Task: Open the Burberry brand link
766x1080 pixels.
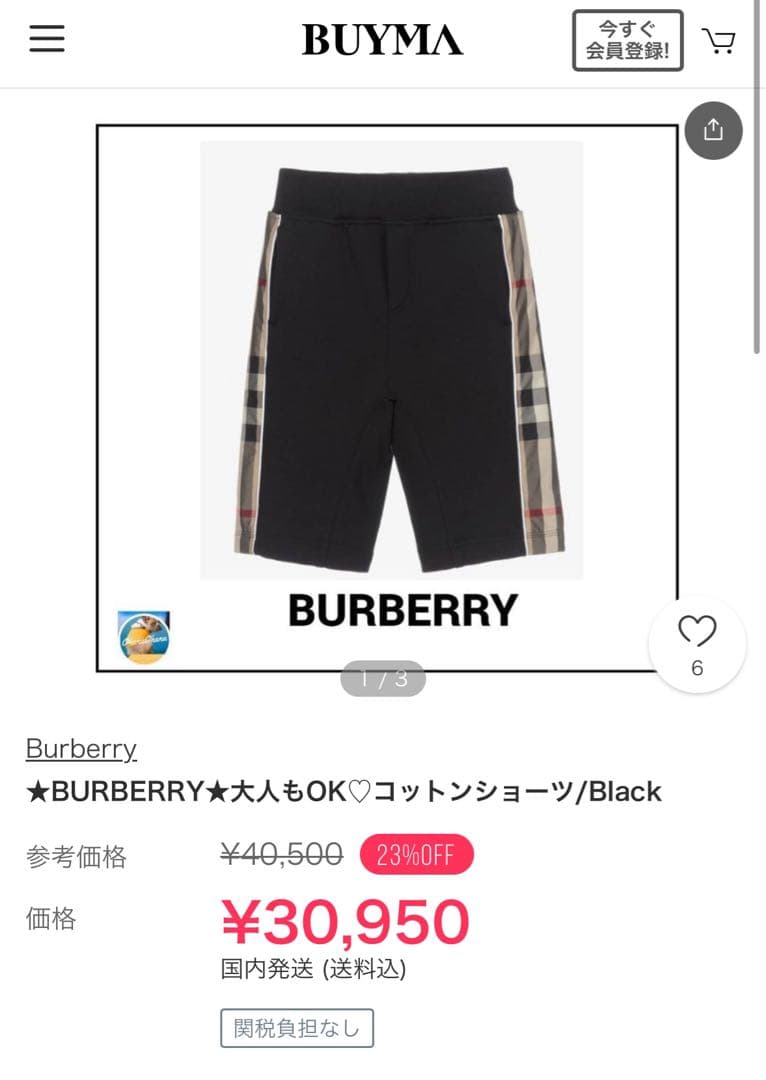Action: (81, 748)
